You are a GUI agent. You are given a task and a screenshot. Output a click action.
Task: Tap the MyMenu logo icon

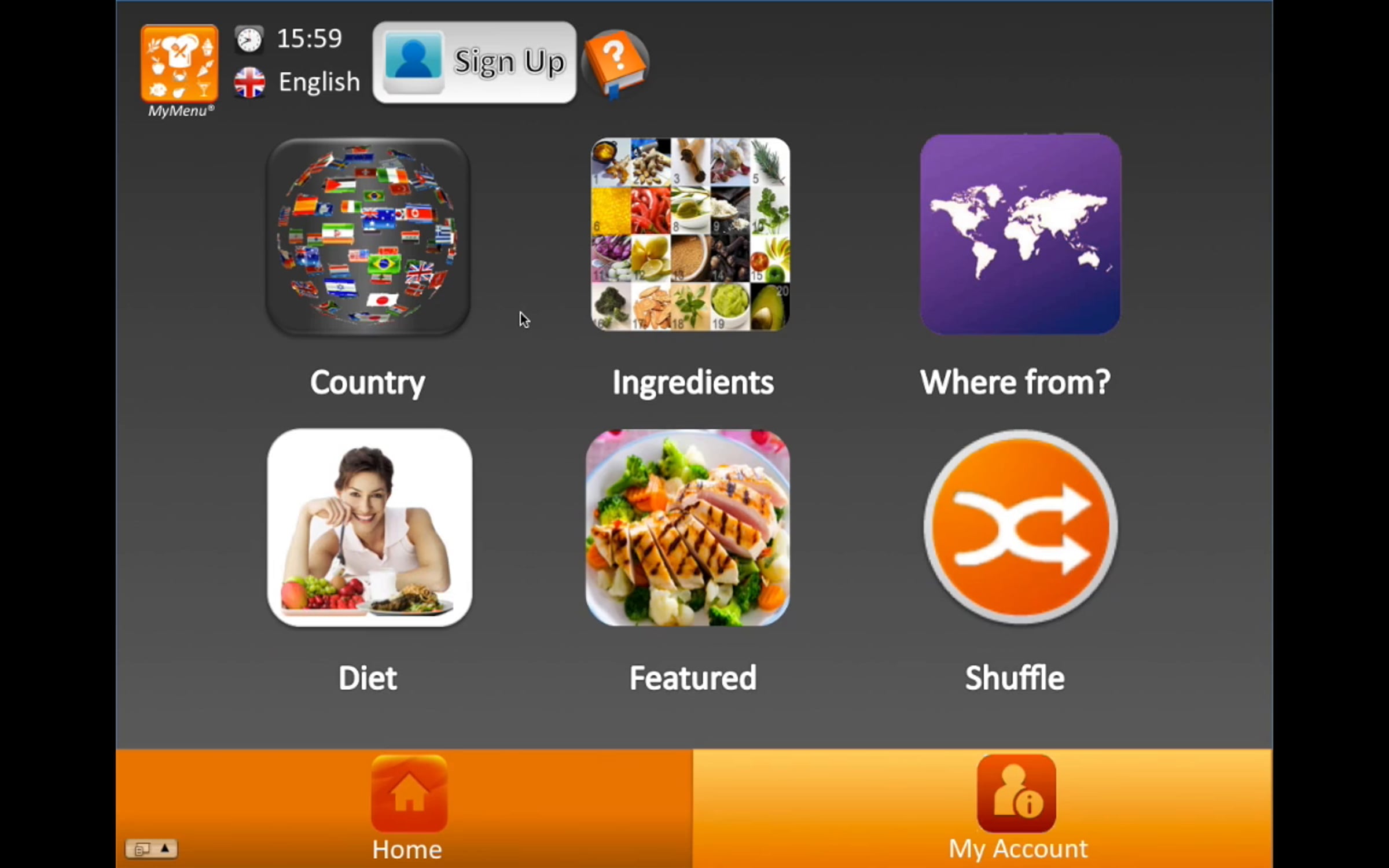pos(179,65)
